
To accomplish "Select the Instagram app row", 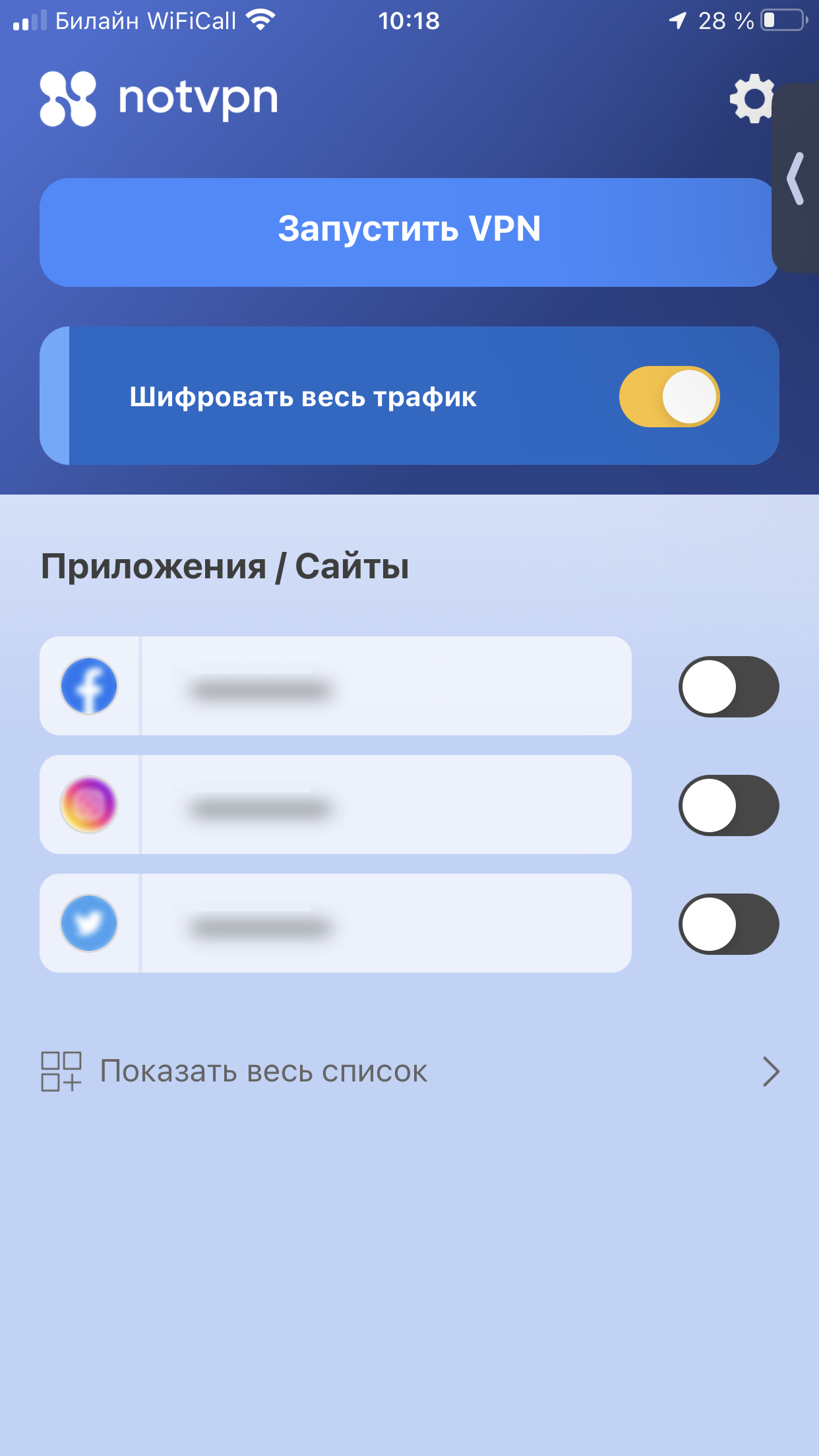I will [336, 804].
